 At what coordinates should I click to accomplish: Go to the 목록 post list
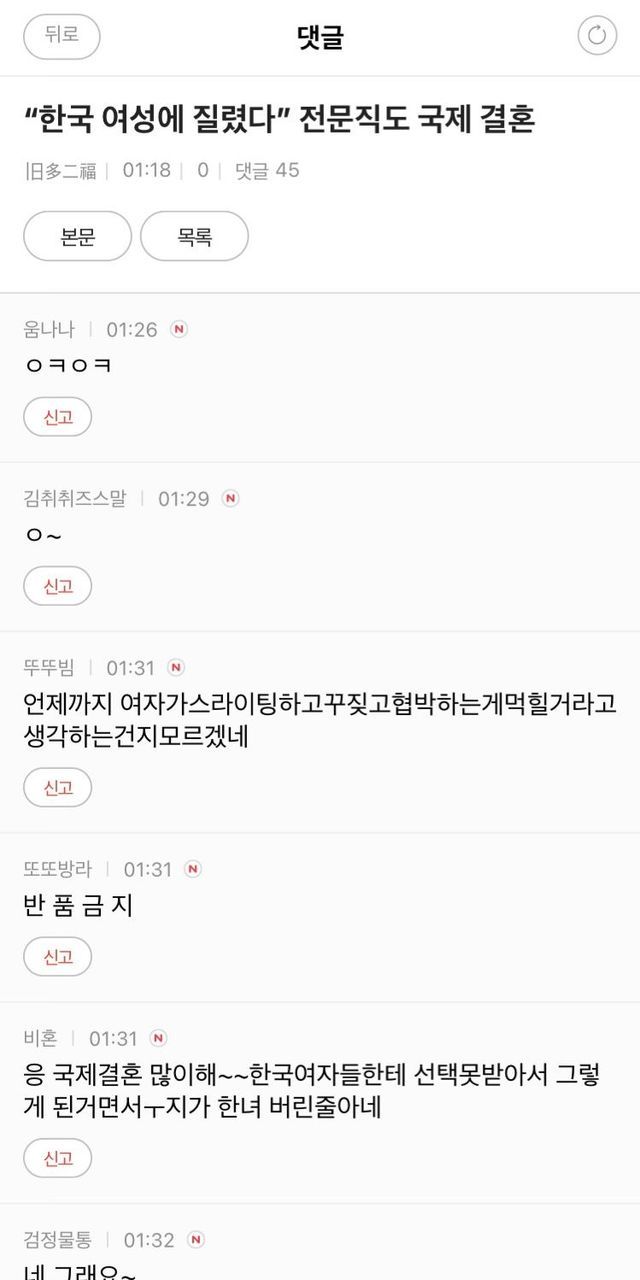(x=194, y=237)
